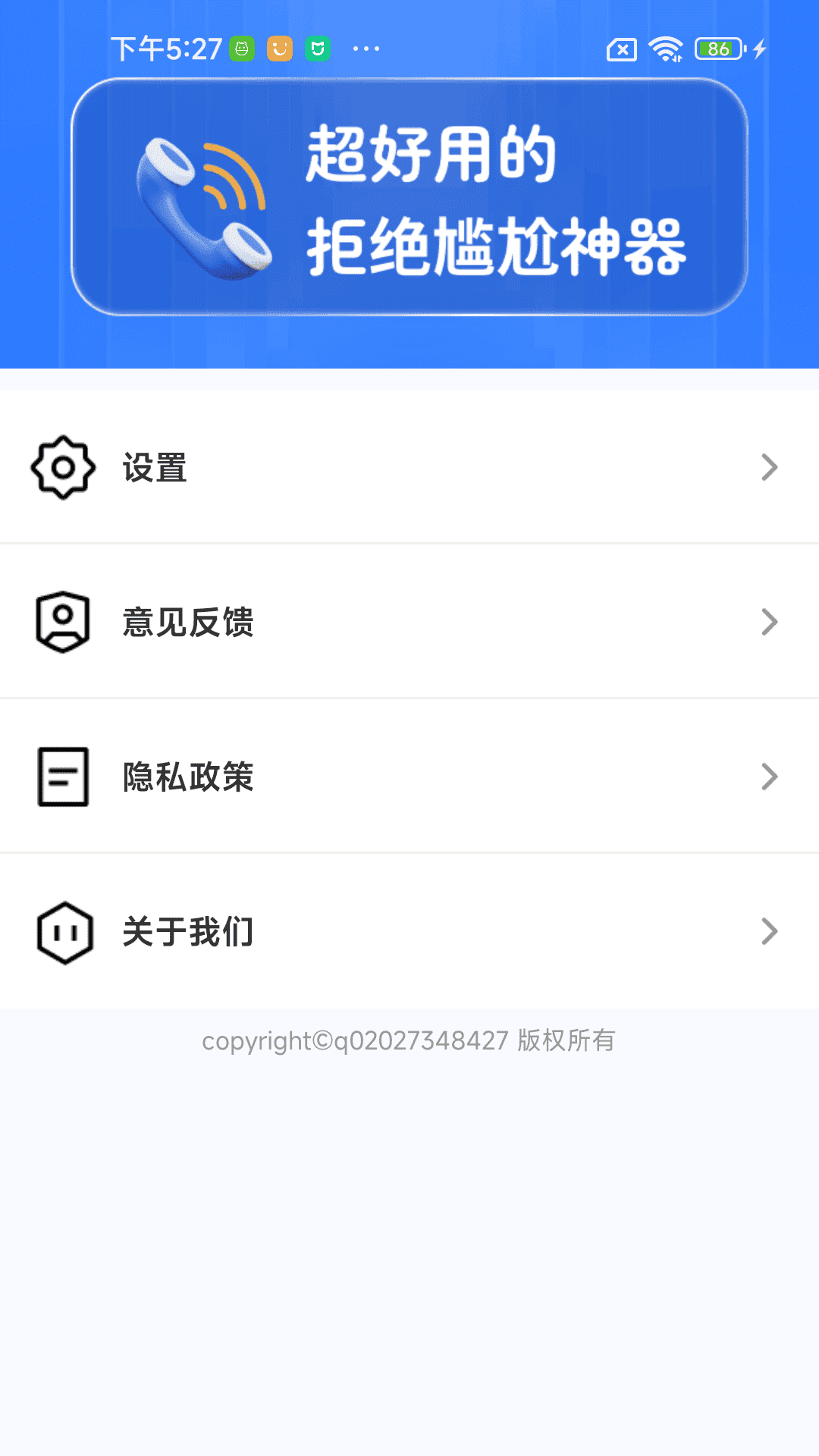The width and height of the screenshot is (819, 1456).
Task: Click the 关于我们 hexagon icon
Action: (64, 931)
